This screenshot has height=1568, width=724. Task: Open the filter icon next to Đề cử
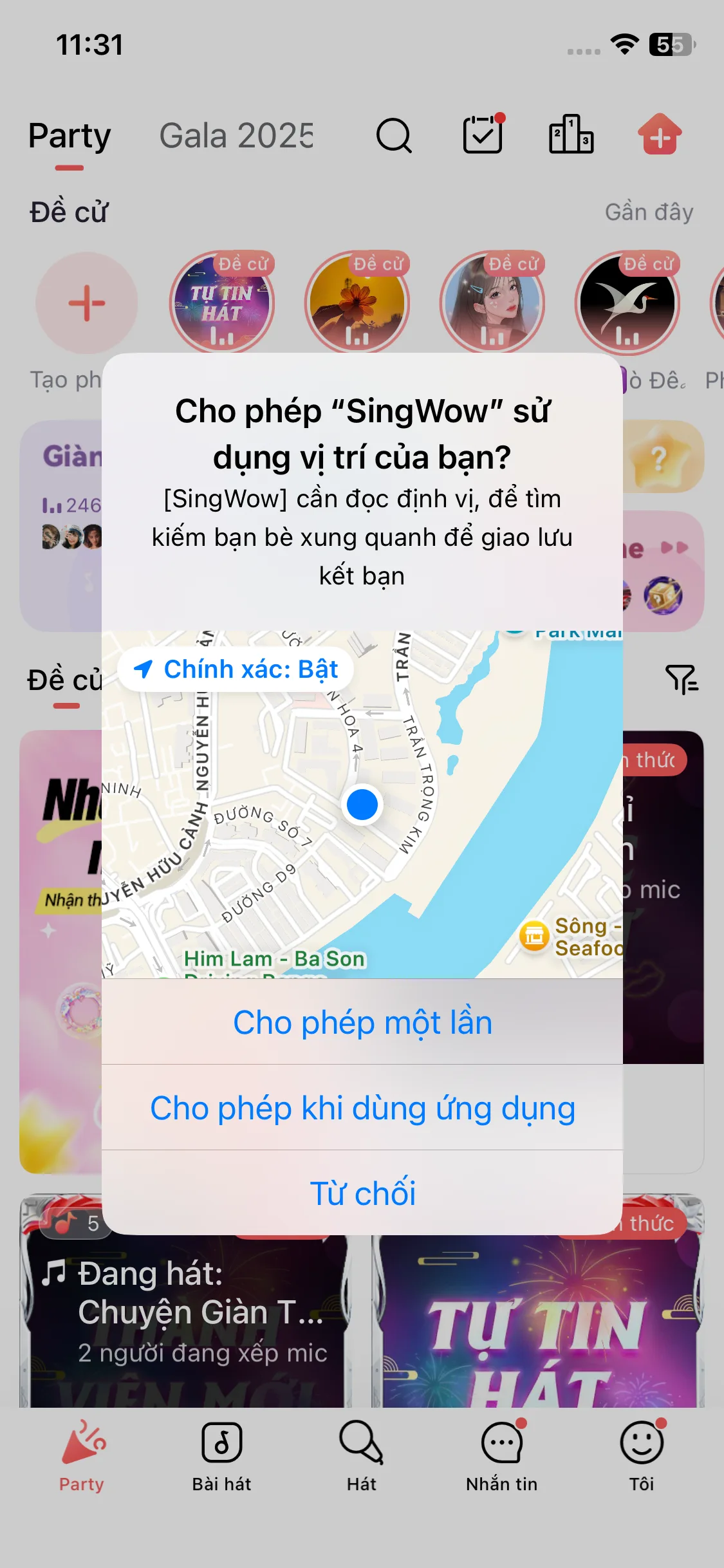682,680
